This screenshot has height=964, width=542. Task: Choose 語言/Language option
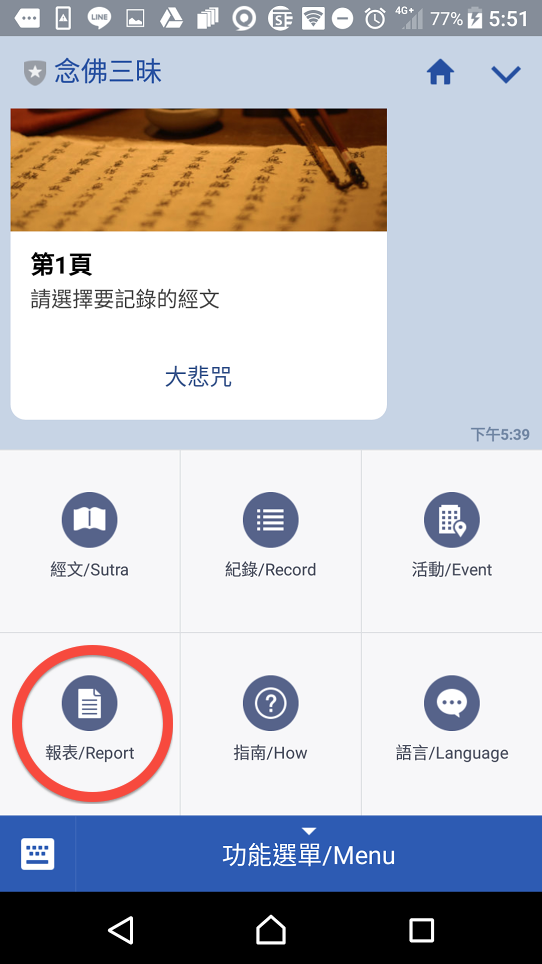pyautogui.click(x=452, y=724)
